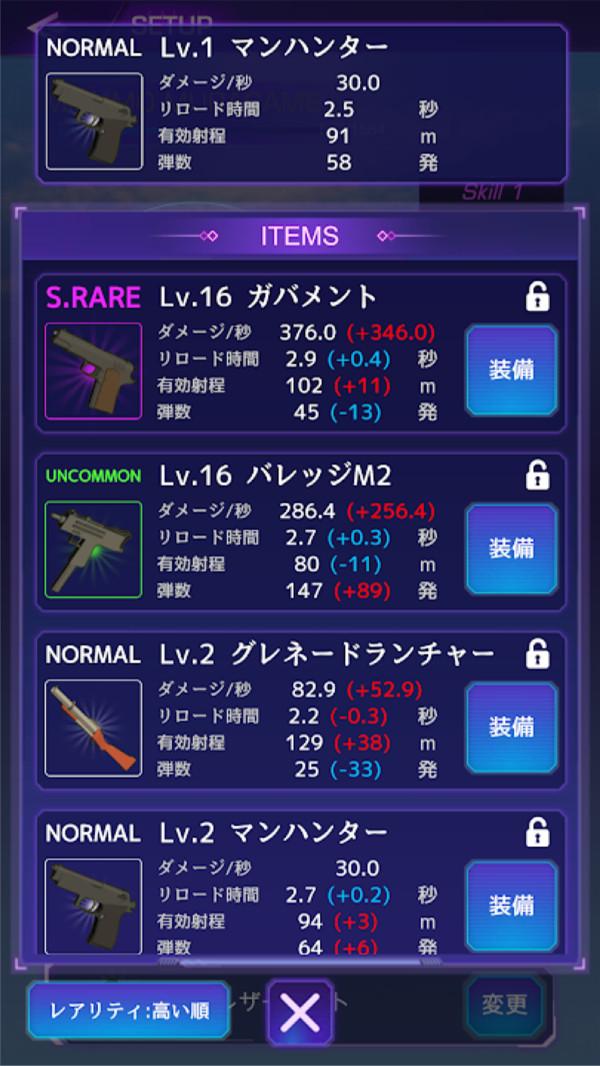Toggle the lock on ガバメント
The image size is (600, 1066).
pos(537,297)
